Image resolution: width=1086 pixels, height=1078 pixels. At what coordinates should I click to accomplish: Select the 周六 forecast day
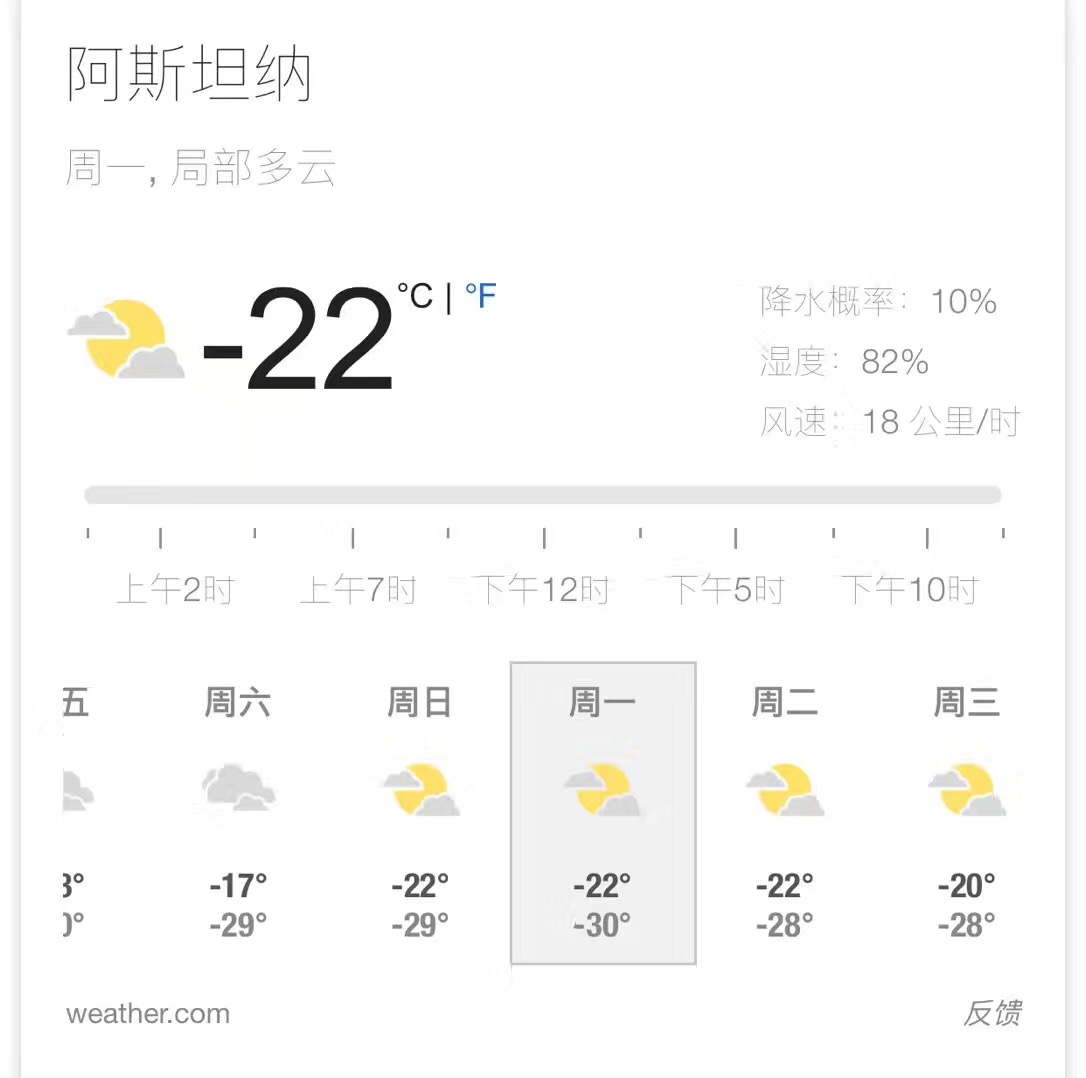coord(238,812)
